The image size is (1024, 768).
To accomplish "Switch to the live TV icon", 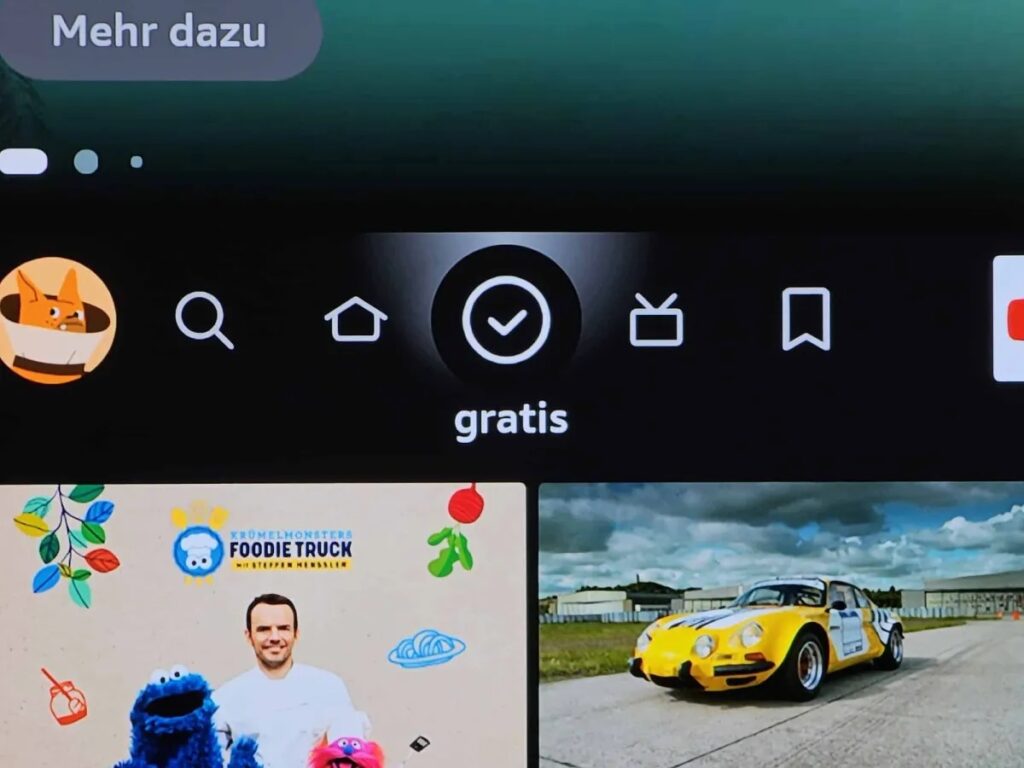I will 656,320.
